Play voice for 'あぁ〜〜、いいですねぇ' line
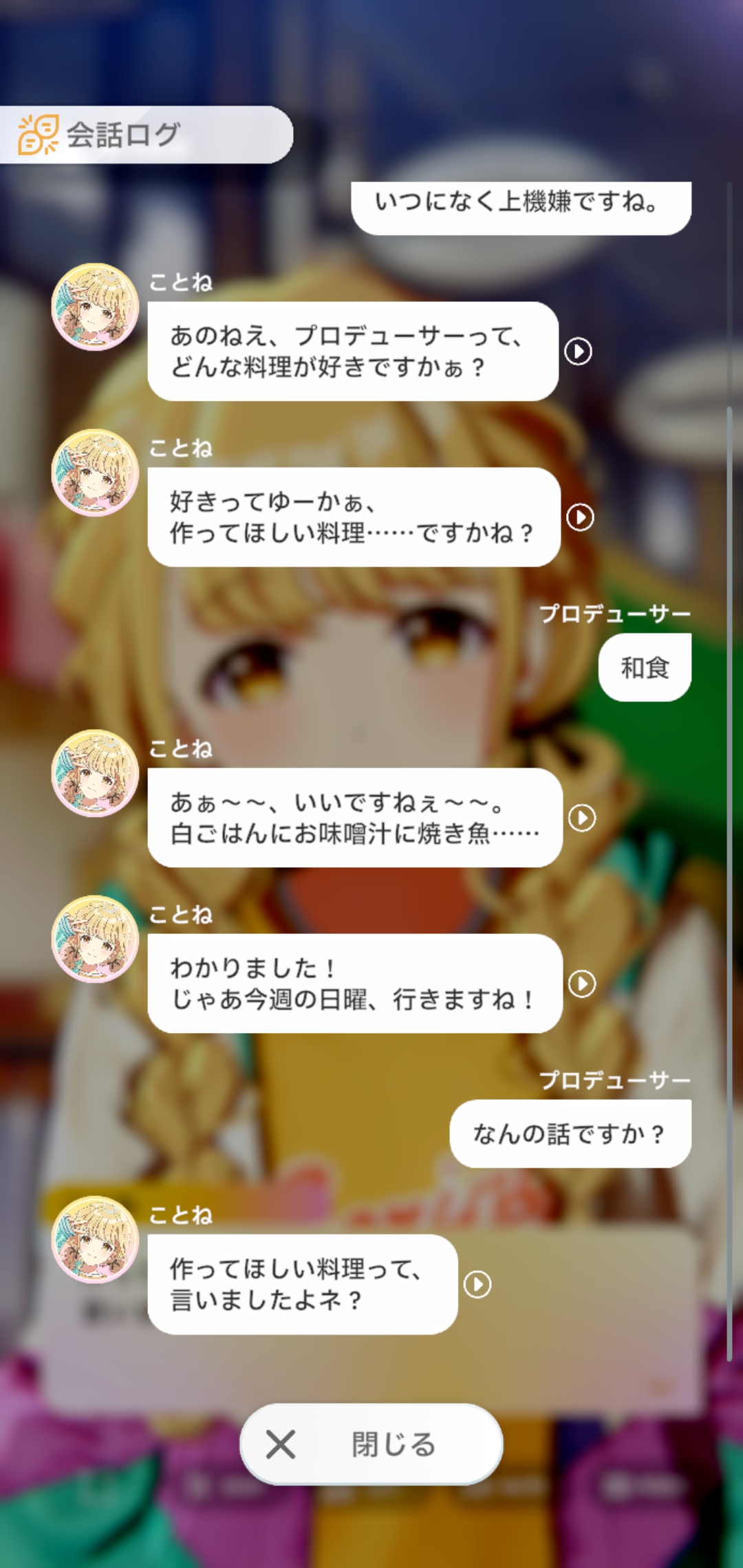Screen dimensions: 743x1568 pos(582,818)
